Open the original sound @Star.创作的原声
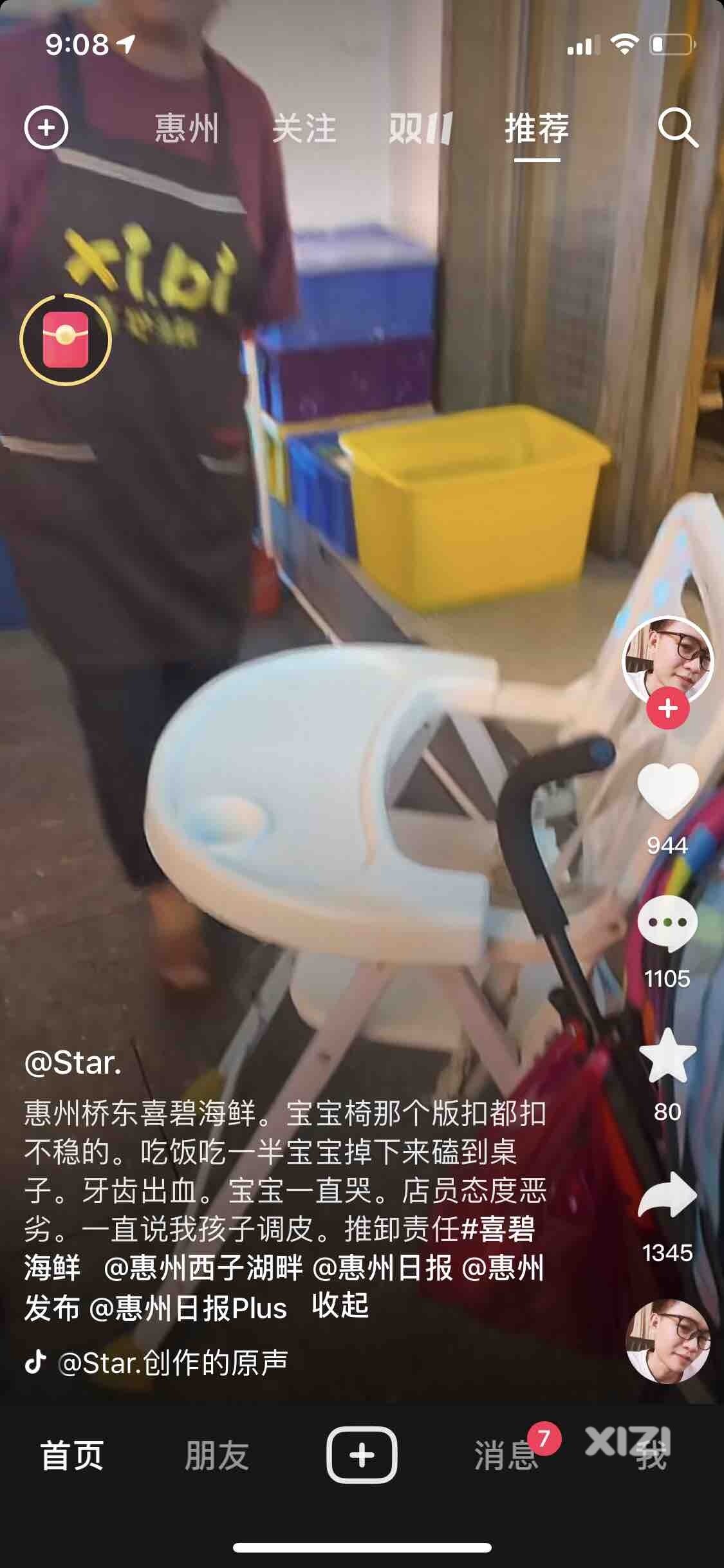This screenshot has height=1568, width=724. pyautogui.click(x=172, y=1363)
